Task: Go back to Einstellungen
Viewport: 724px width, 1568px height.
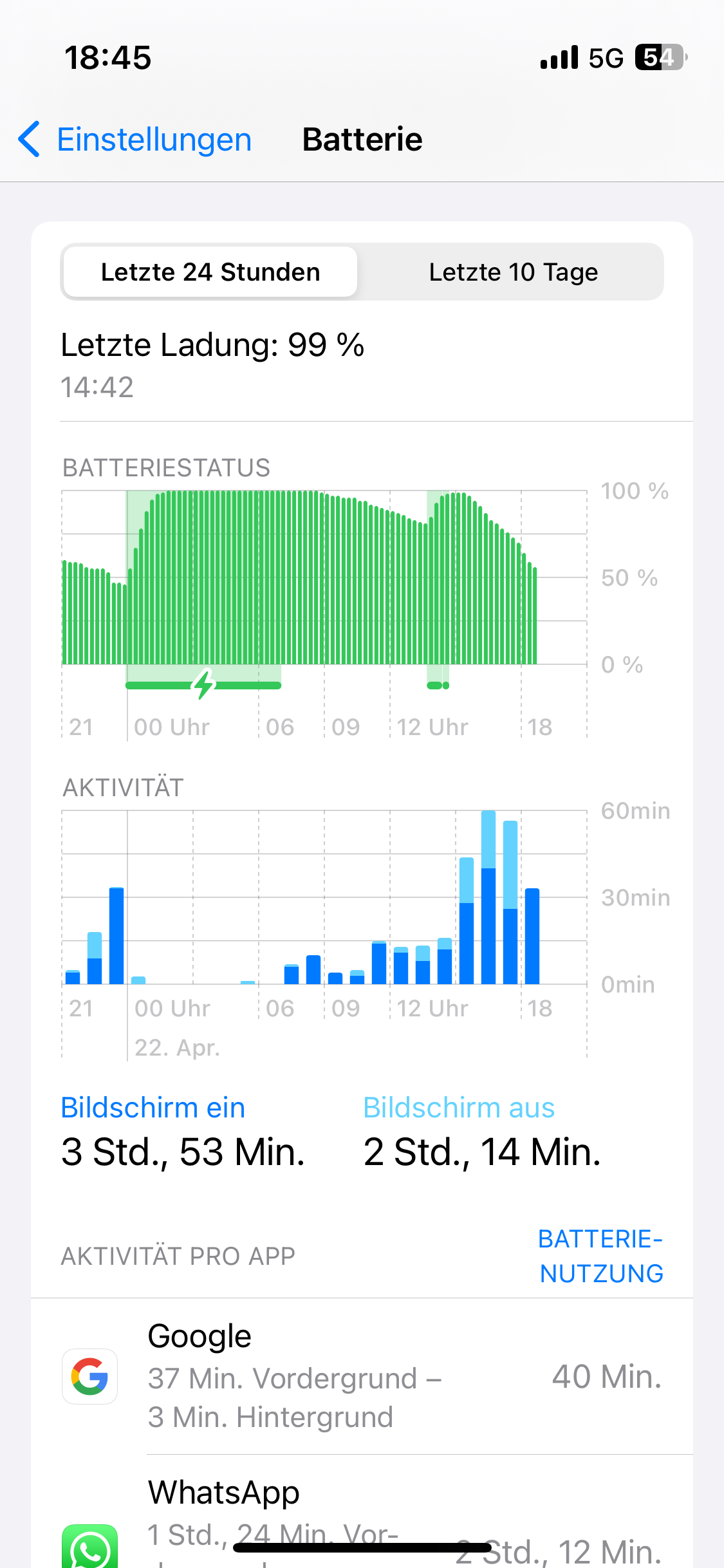Action: [135, 140]
